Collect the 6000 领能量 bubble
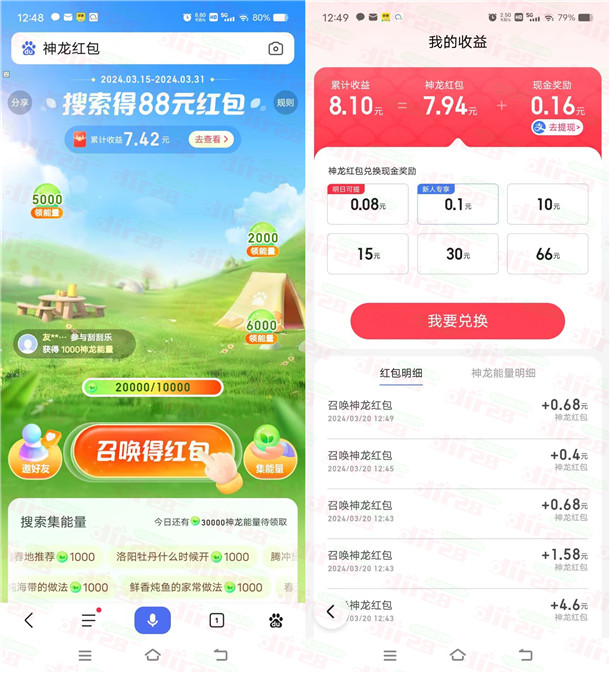 point(261,329)
